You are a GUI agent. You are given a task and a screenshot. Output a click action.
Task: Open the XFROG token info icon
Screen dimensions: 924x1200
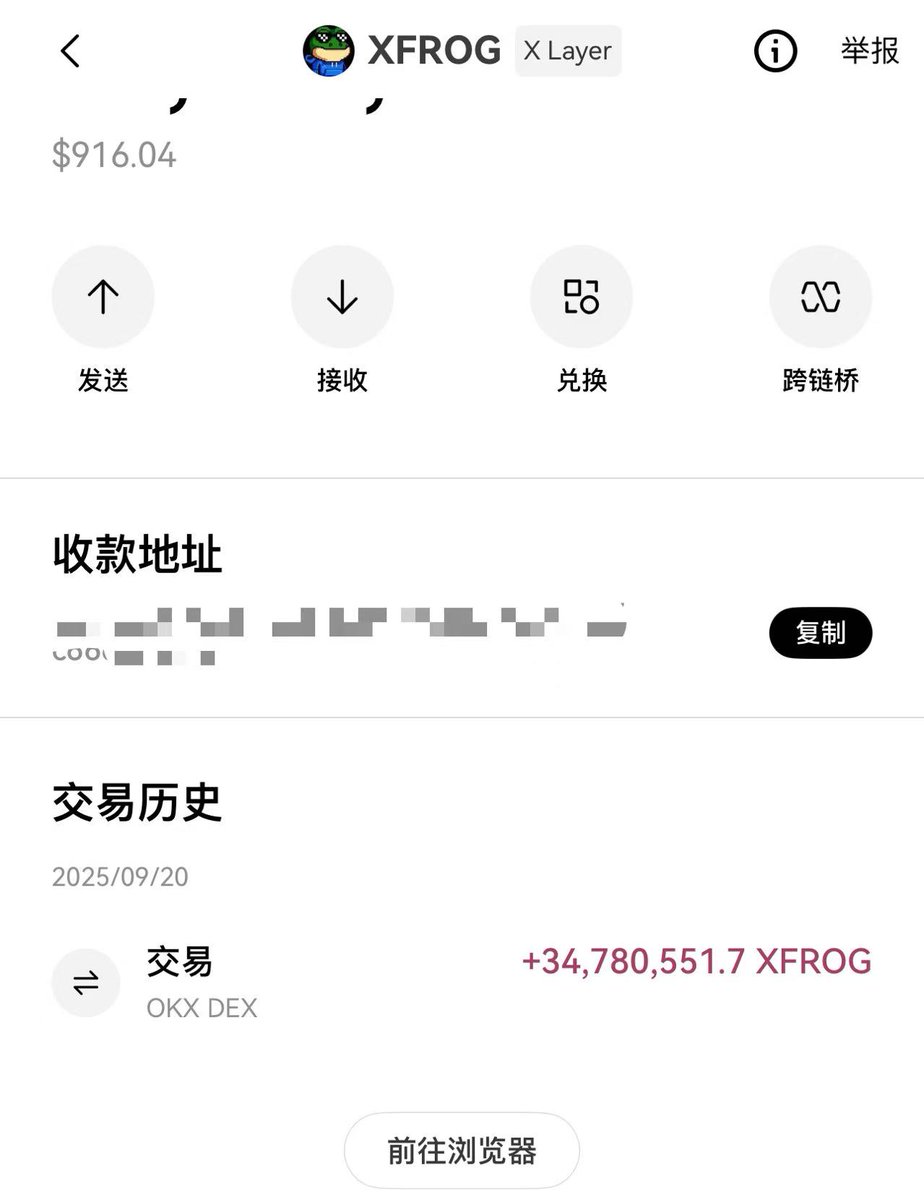[x=775, y=51]
